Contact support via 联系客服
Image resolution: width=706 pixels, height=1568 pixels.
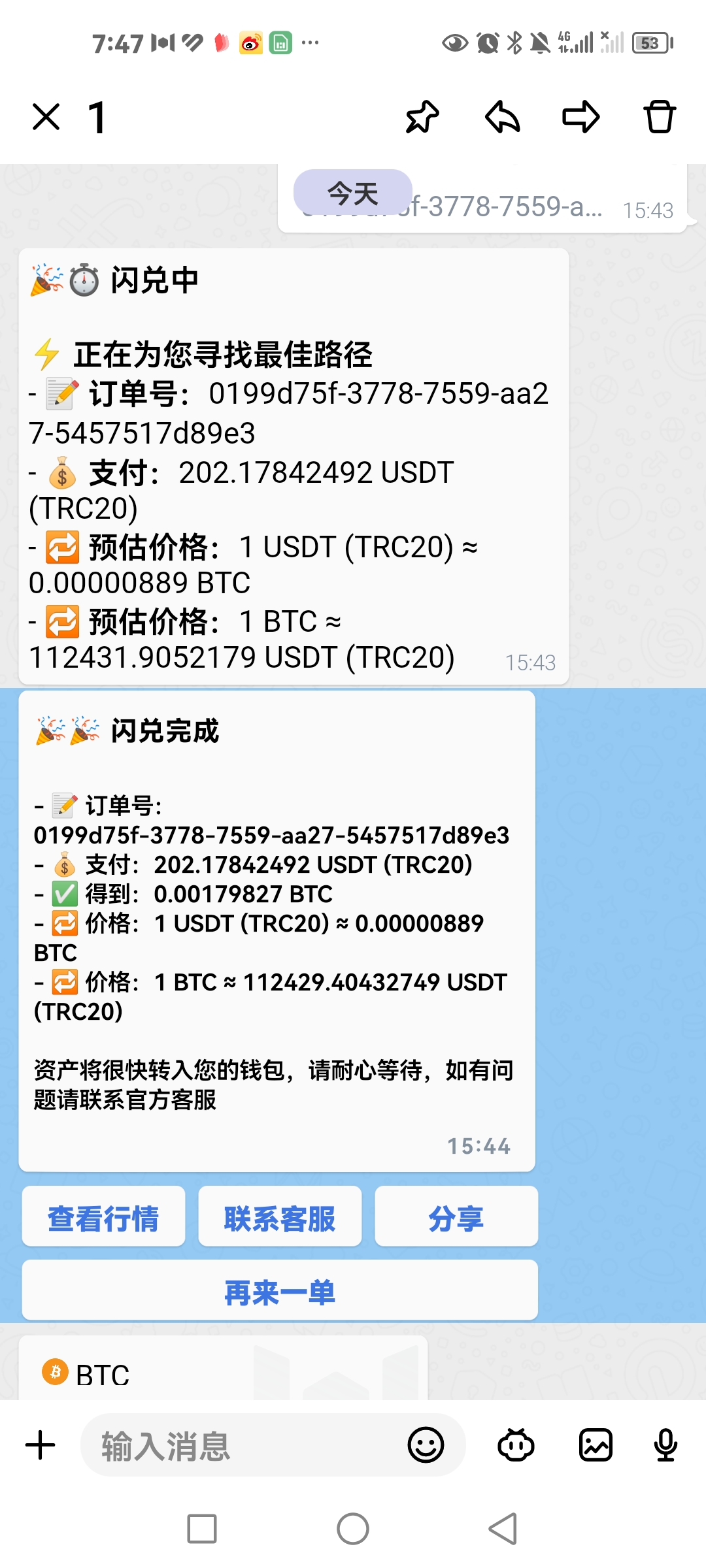pos(280,1217)
